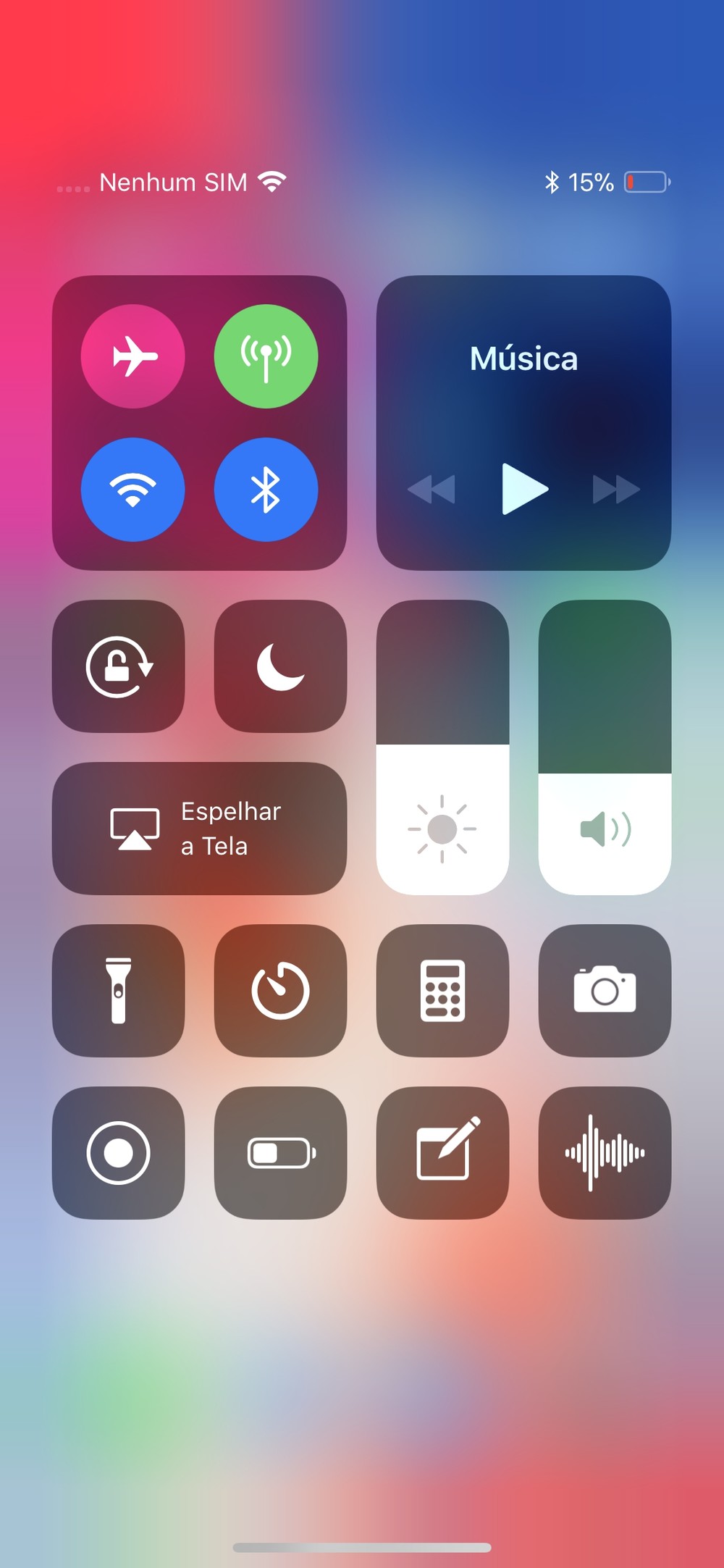Turn on the flashlight
724x1568 pixels.
pos(119,991)
